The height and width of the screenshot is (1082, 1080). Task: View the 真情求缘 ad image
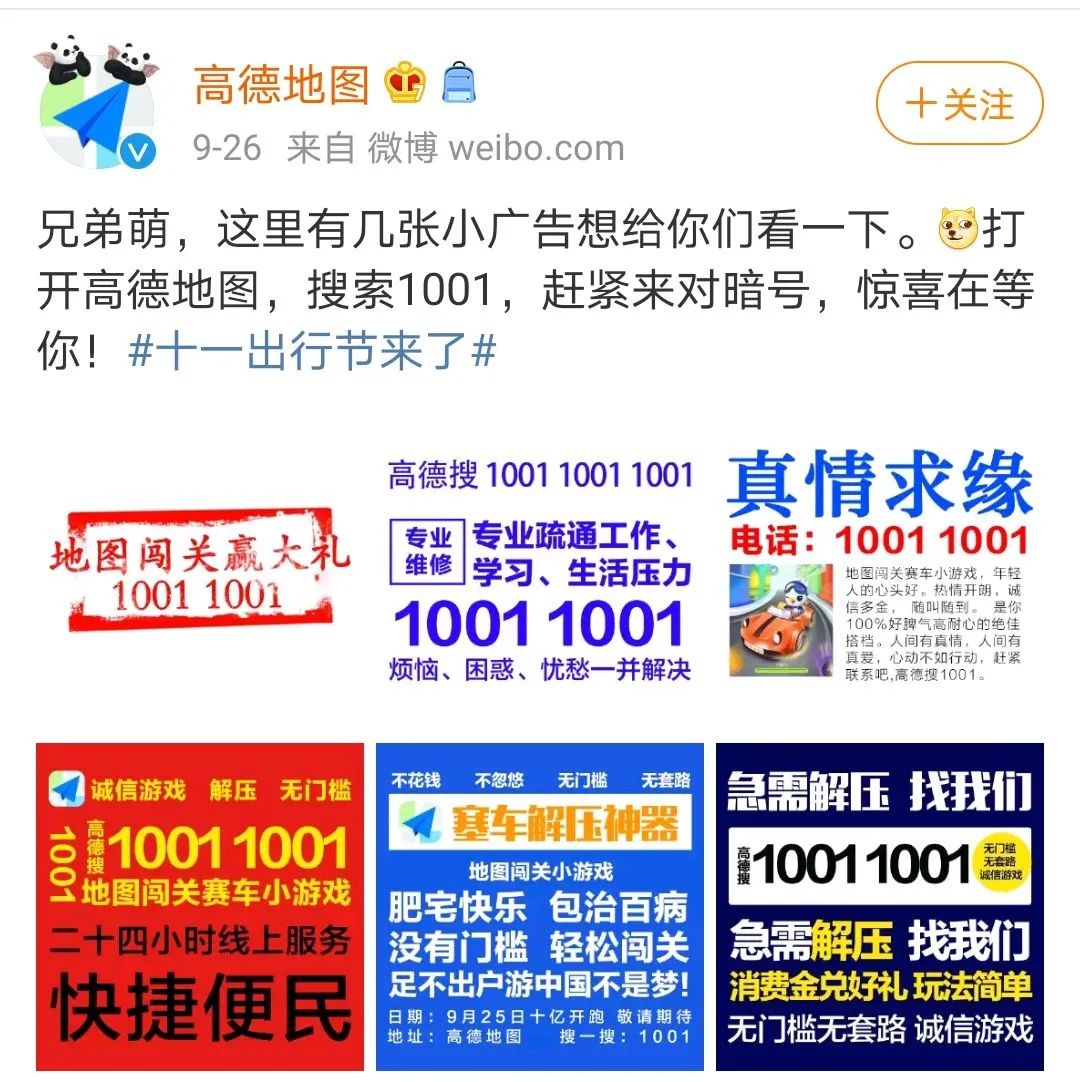tap(879, 570)
